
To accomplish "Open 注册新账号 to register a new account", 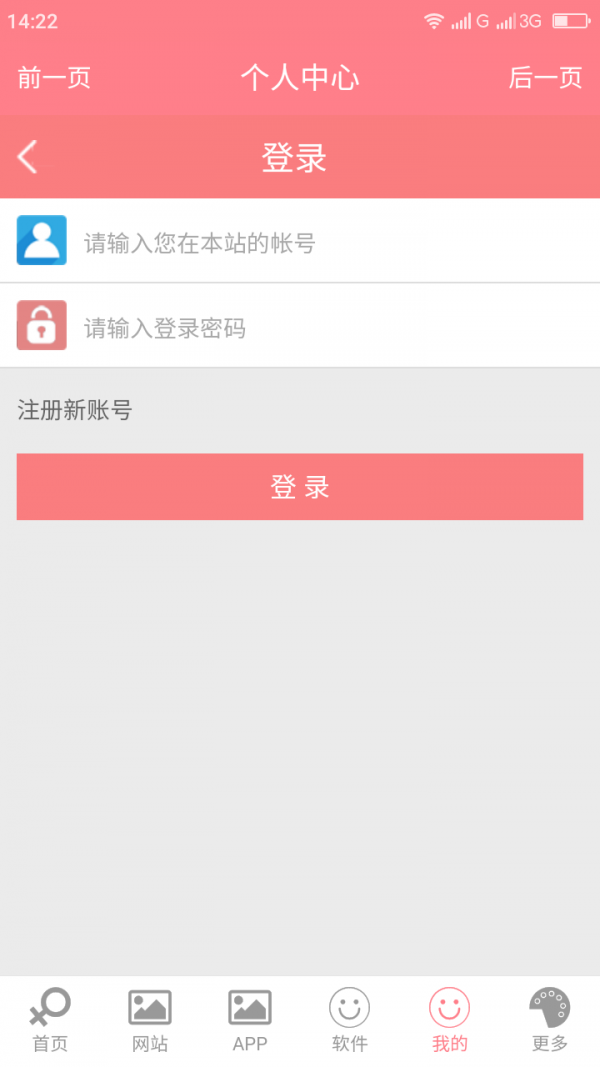I will point(75,410).
